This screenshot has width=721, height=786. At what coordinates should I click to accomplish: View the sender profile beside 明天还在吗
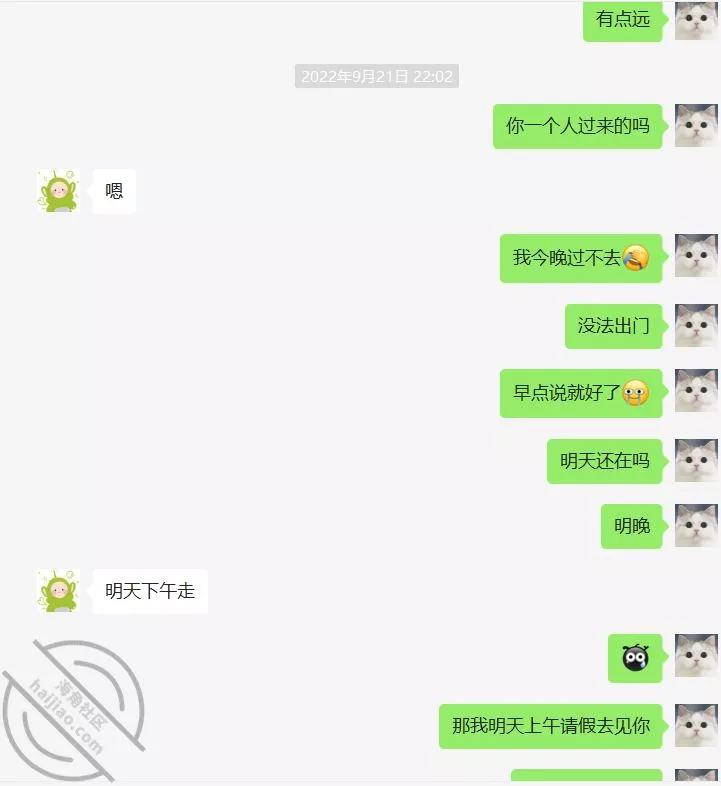695,461
